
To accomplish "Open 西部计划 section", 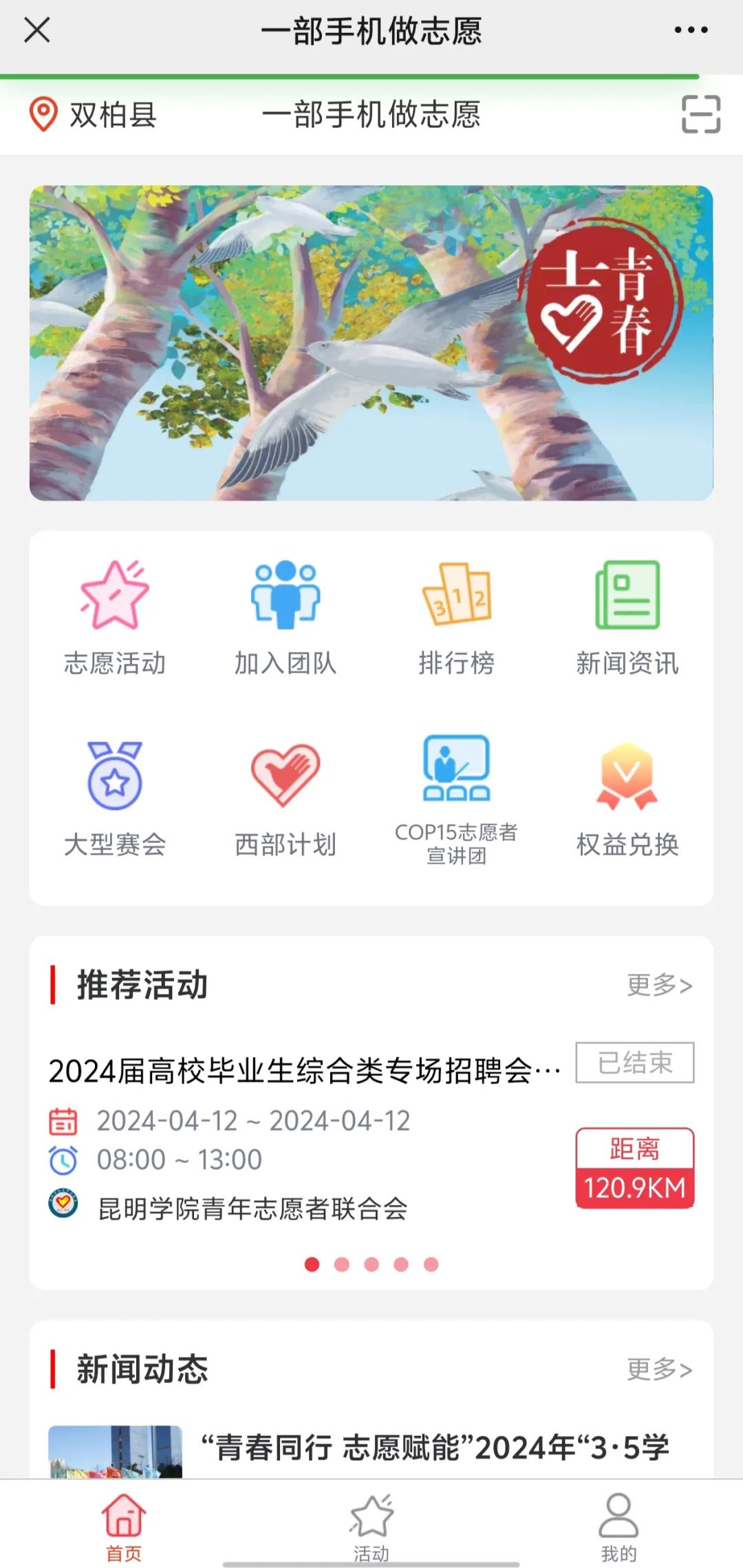I will (285, 798).
